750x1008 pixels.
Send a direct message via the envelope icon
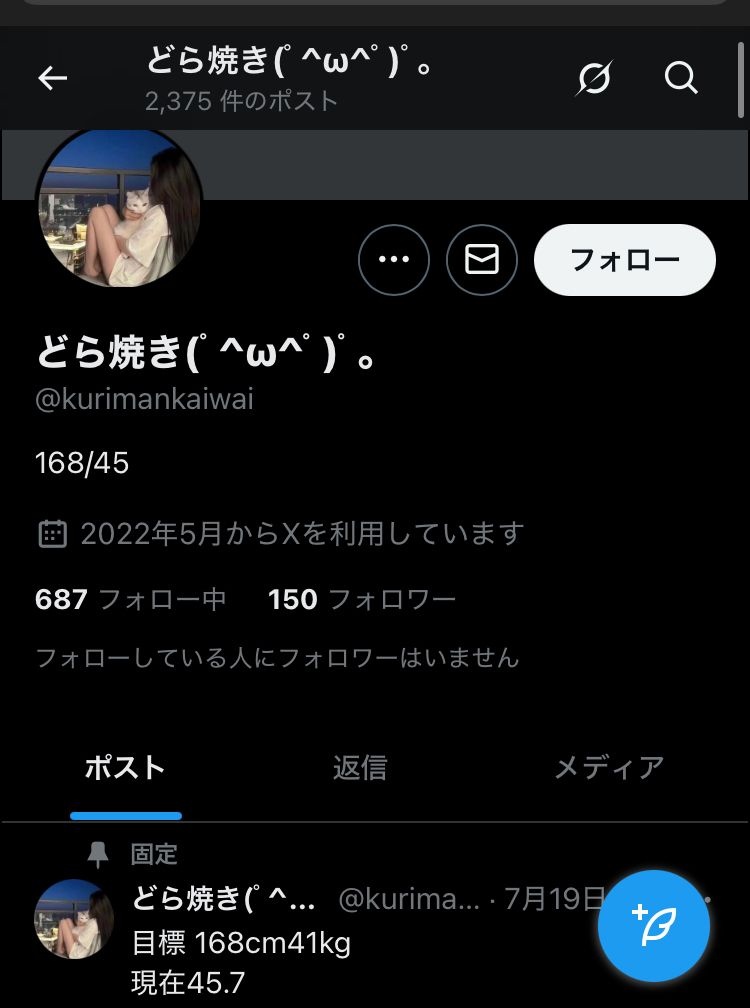482,259
